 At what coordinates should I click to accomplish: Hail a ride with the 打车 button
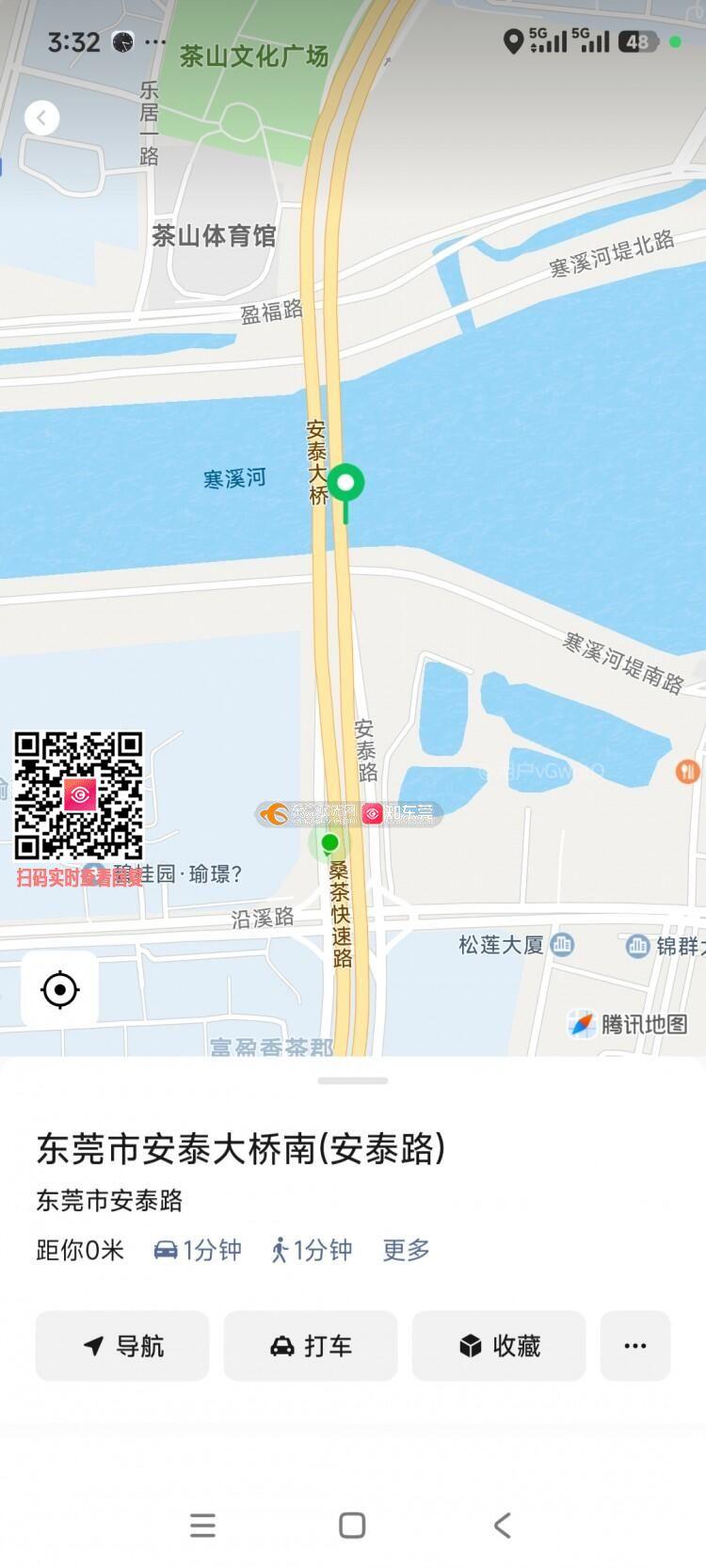311,1346
